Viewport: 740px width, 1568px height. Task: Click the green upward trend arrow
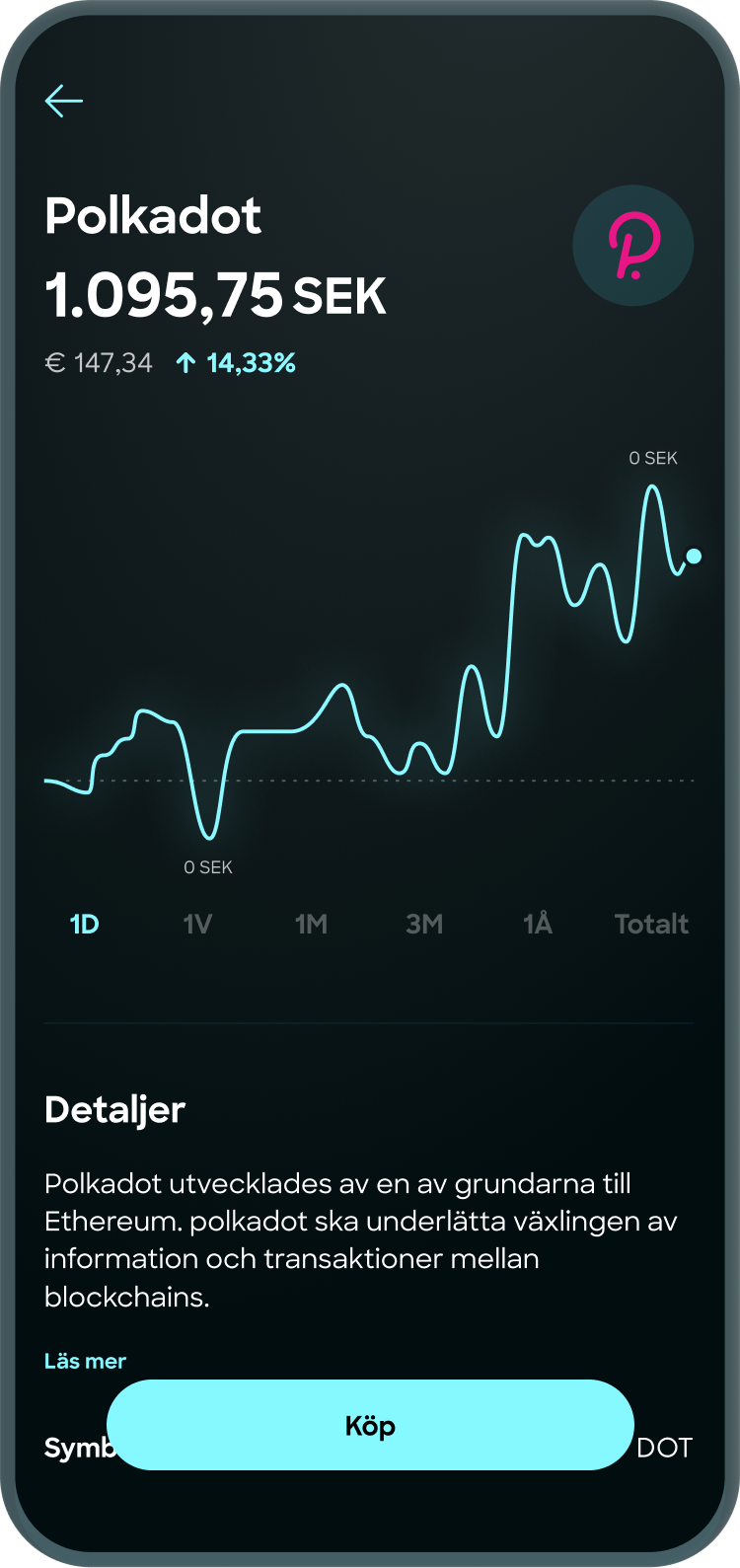coord(186,362)
